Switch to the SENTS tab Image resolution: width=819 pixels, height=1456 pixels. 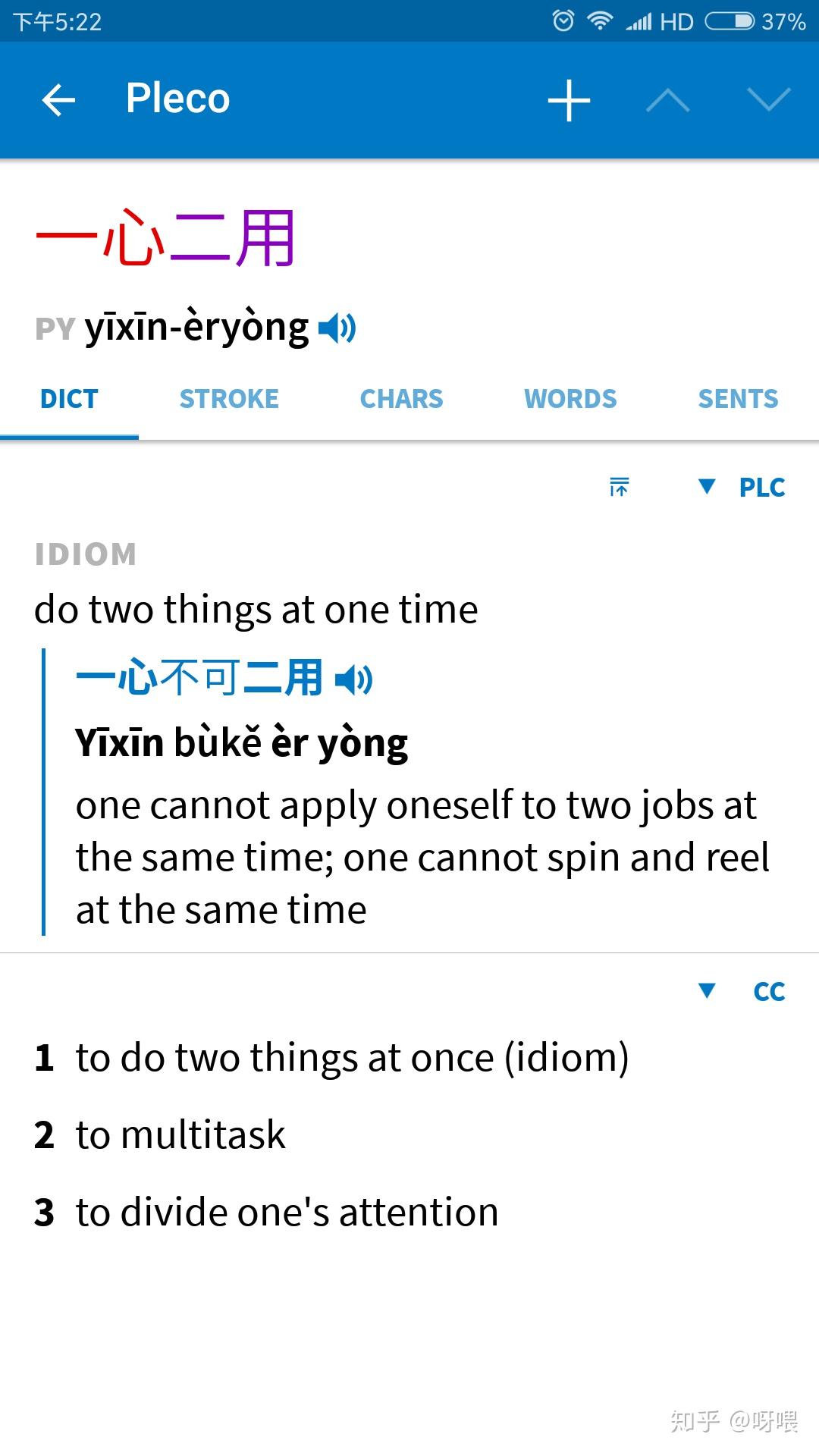pyautogui.click(x=738, y=399)
